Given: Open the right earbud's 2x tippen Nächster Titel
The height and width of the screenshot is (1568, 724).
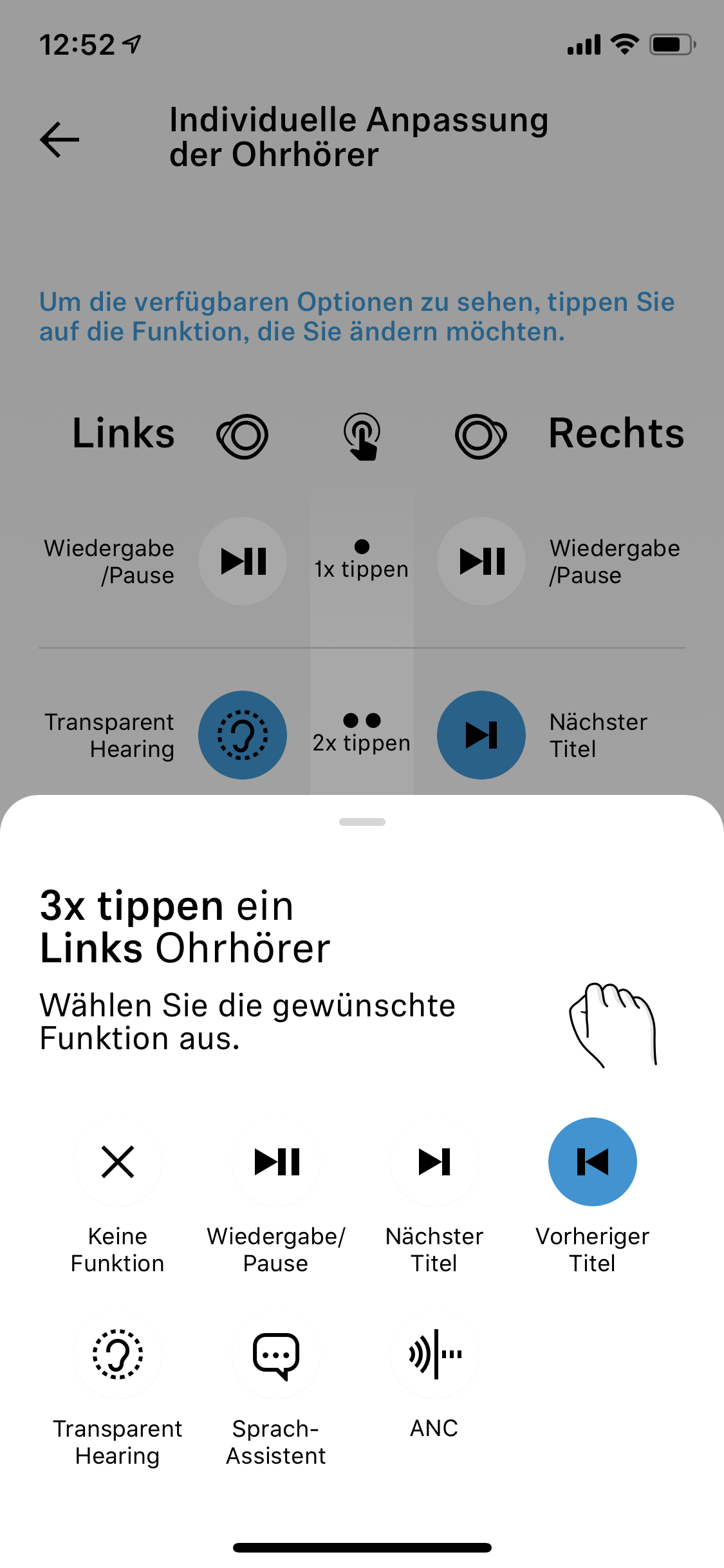Looking at the screenshot, I should click(x=481, y=735).
